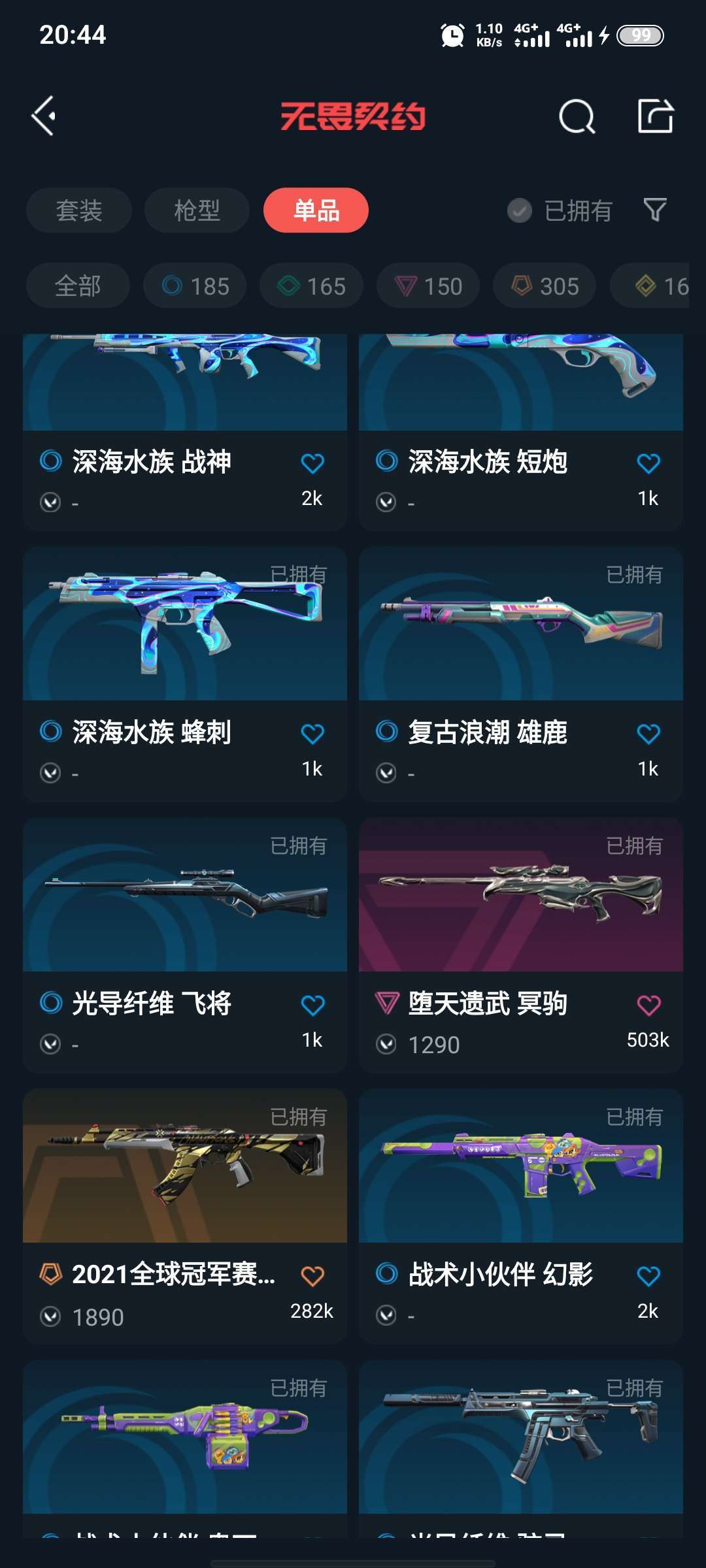Like the 深海水族 战神 skin
Image resolution: width=706 pixels, height=1568 pixels.
coord(312,463)
